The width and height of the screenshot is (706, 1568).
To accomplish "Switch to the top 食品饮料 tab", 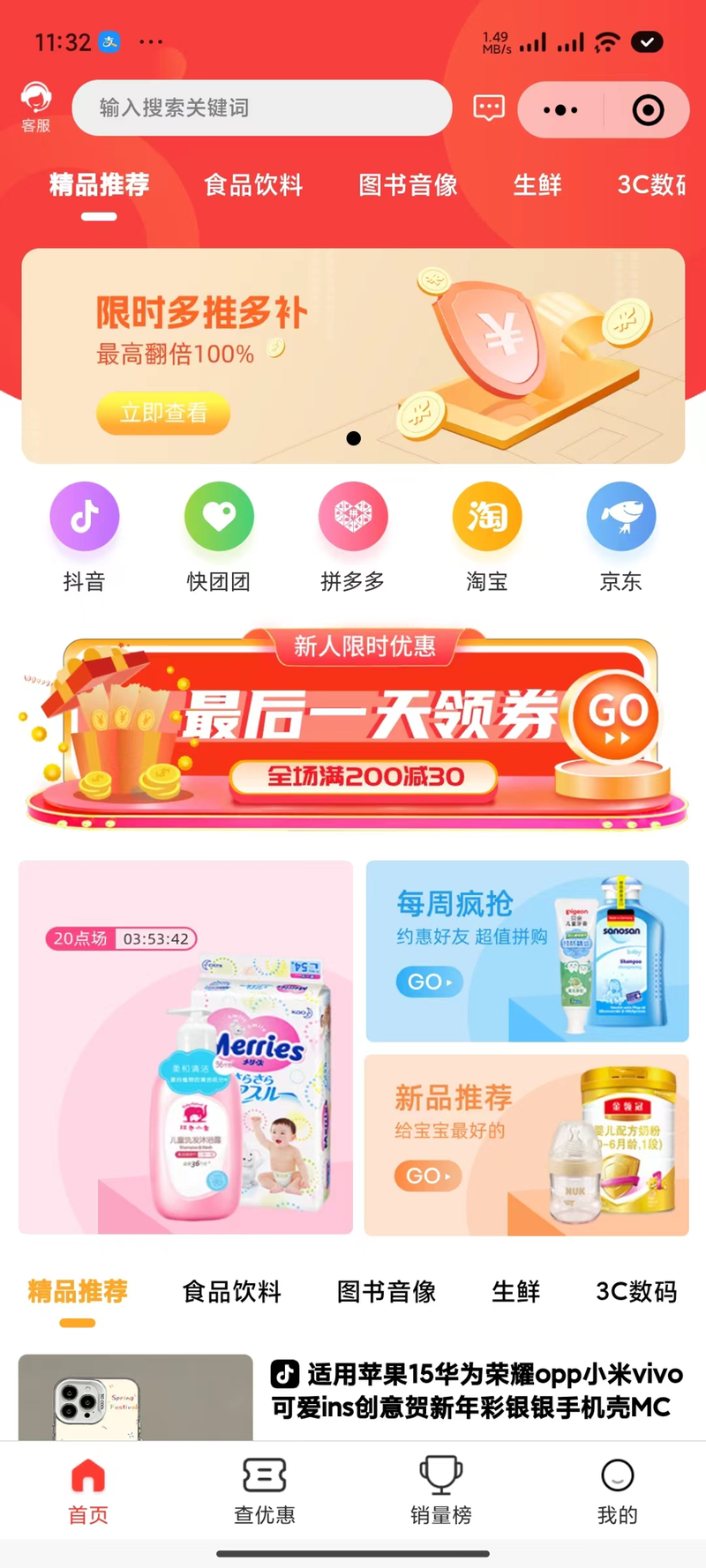I will pos(253,185).
